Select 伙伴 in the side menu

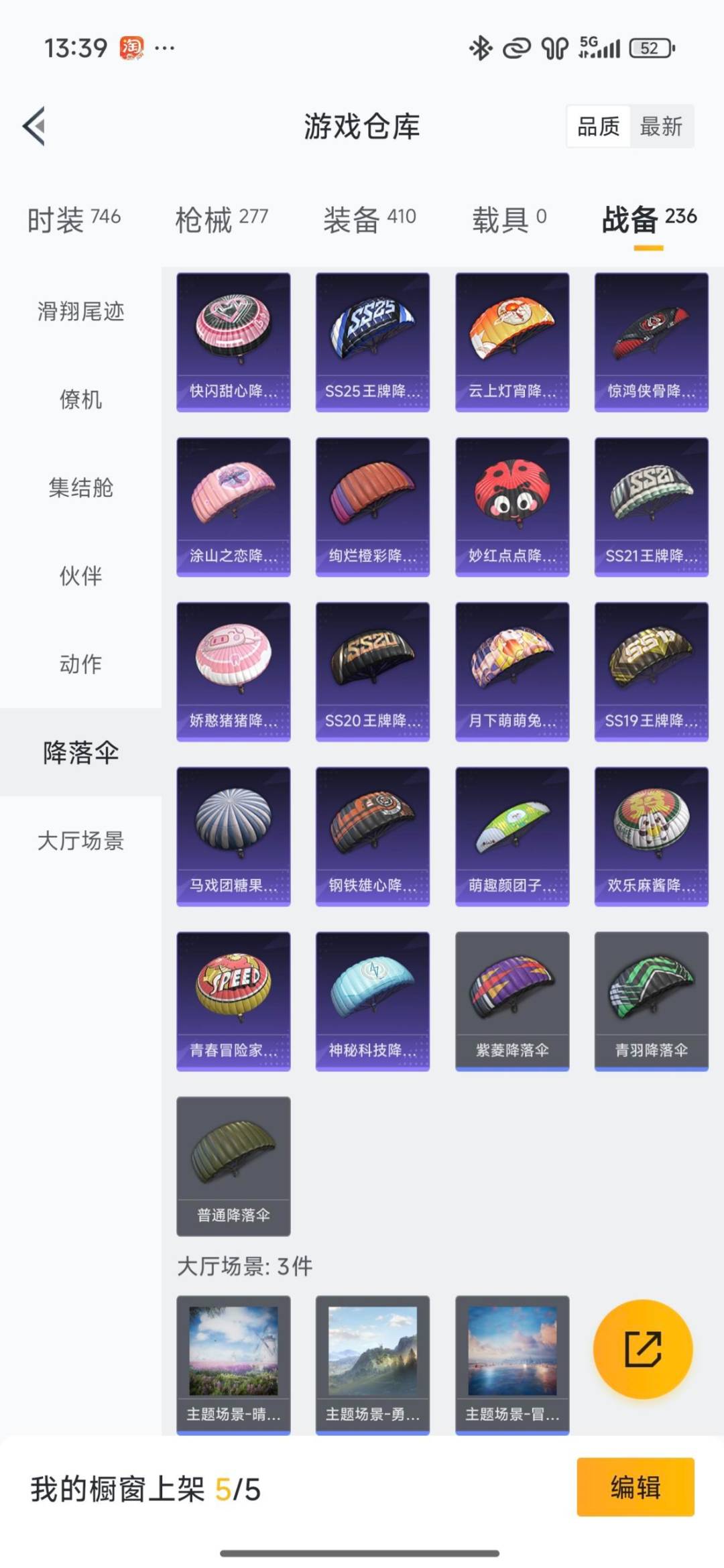click(x=80, y=576)
